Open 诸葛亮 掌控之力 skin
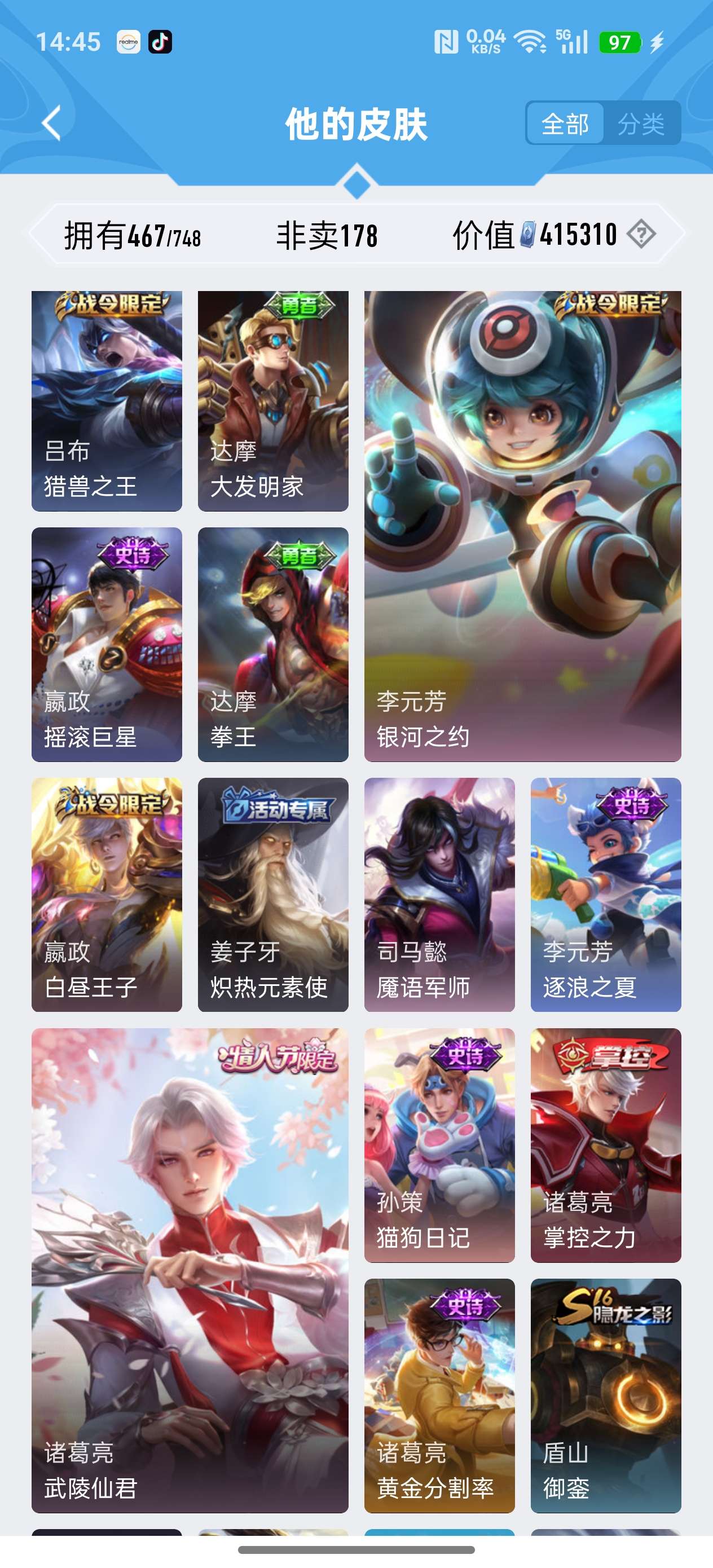 tap(605, 1144)
